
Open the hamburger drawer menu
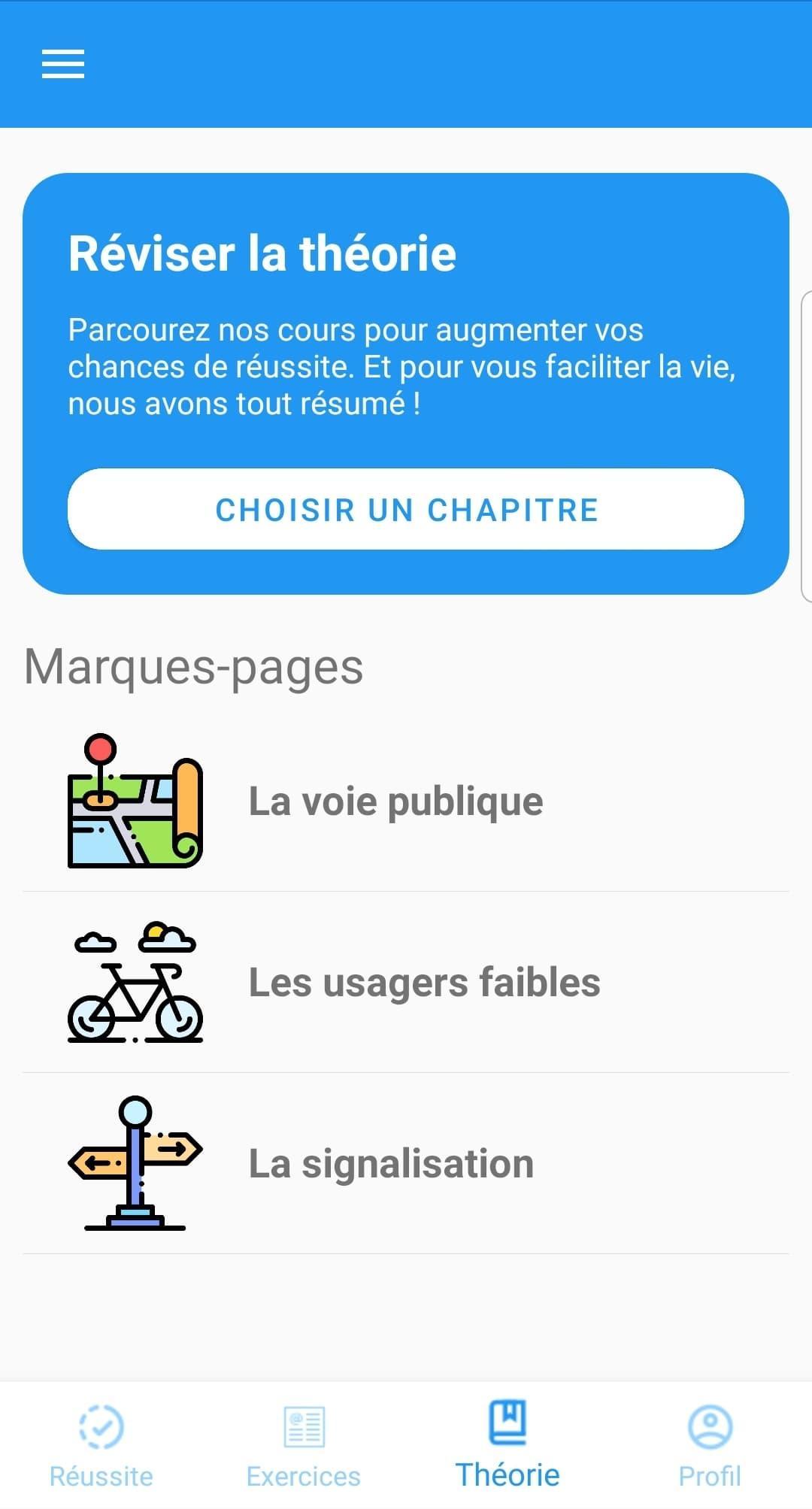coord(63,64)
